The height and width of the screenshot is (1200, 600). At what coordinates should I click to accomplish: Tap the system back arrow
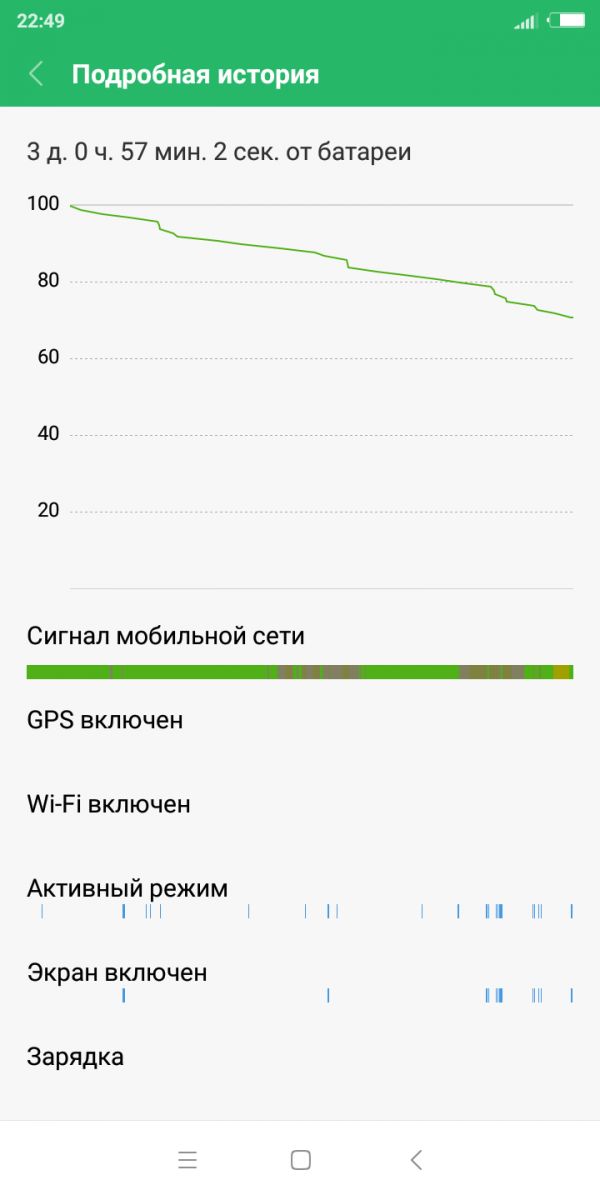[416, 1160]
